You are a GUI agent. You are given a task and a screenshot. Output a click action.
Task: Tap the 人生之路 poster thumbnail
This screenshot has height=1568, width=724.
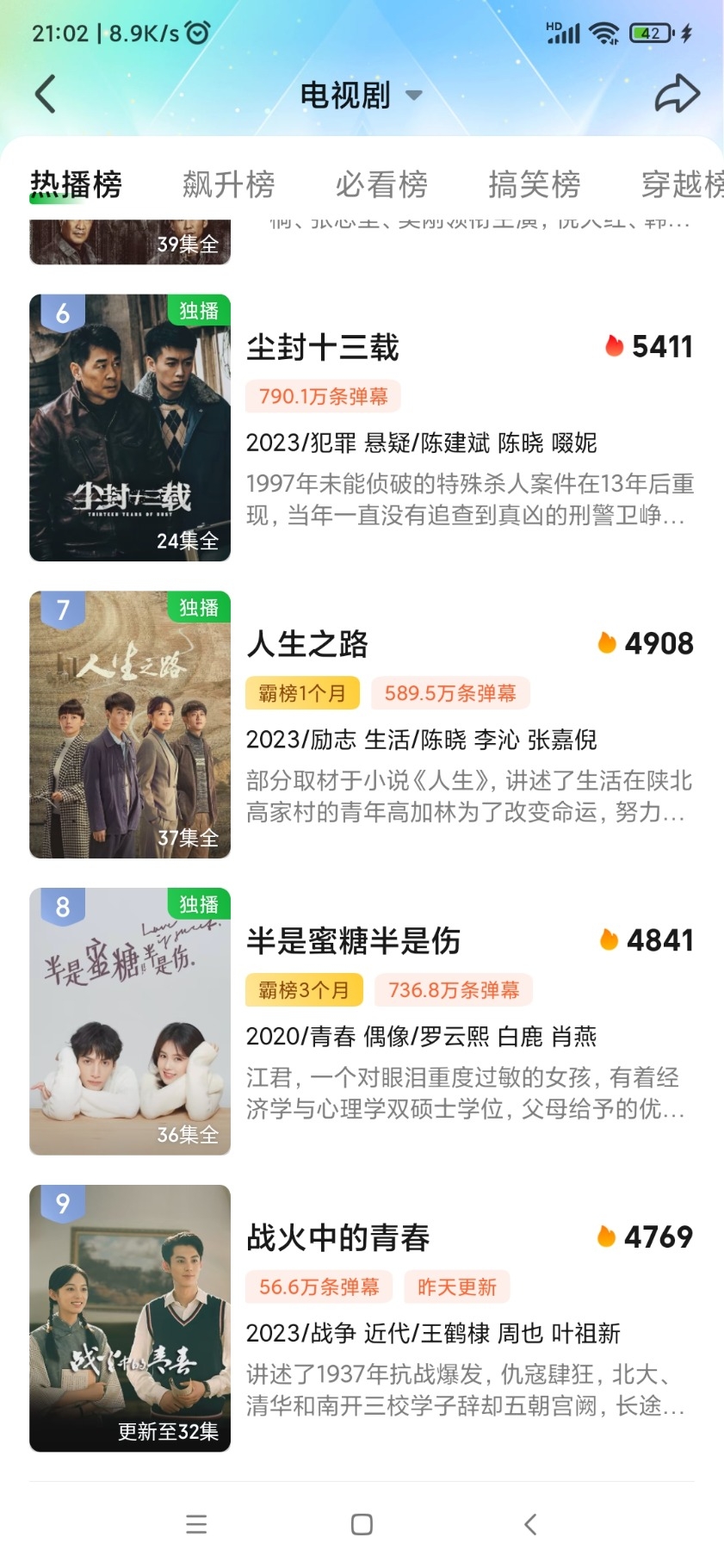pyautogui.click(x=129, y=723)
